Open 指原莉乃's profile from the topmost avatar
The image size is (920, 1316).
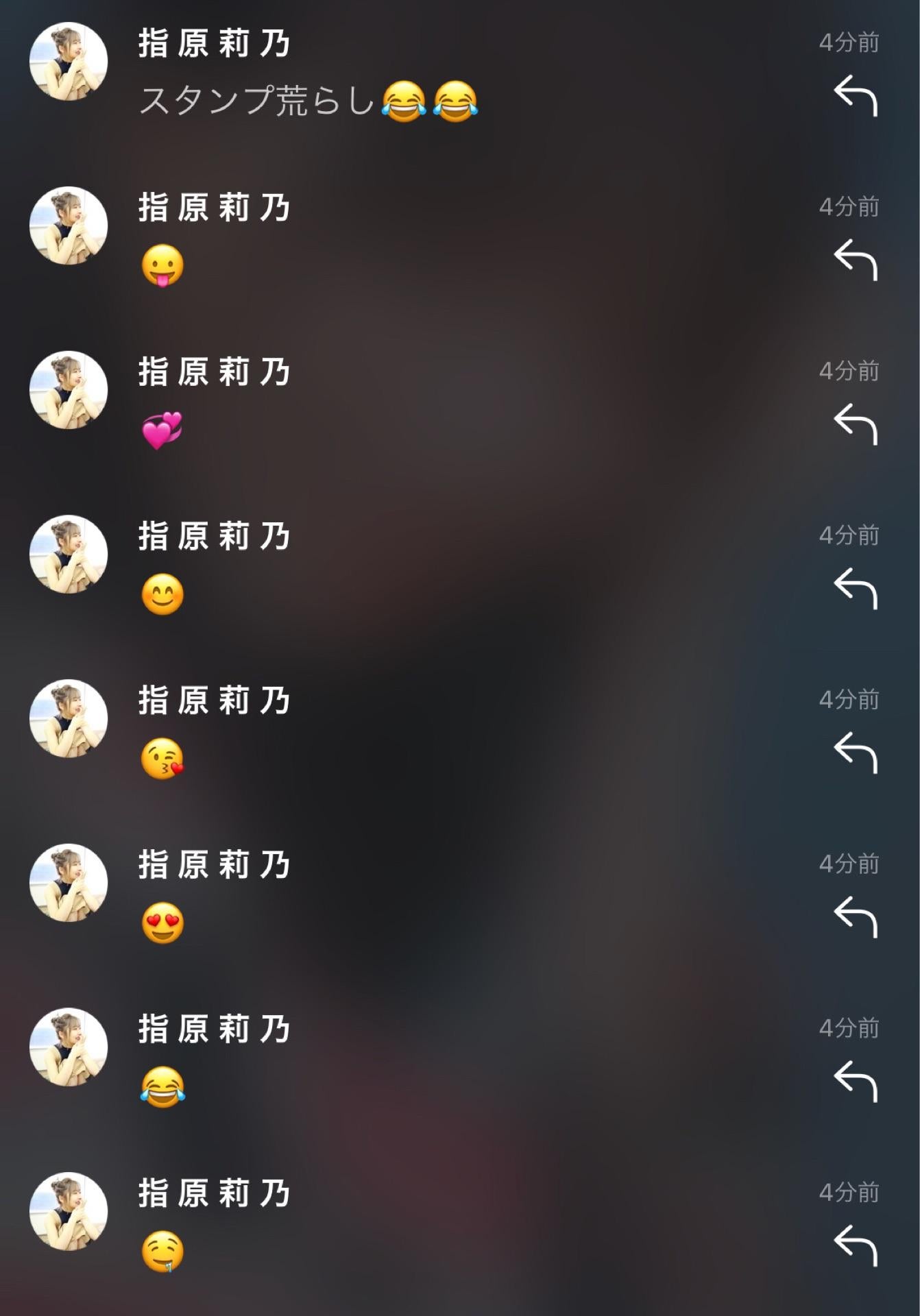[69, 62]
